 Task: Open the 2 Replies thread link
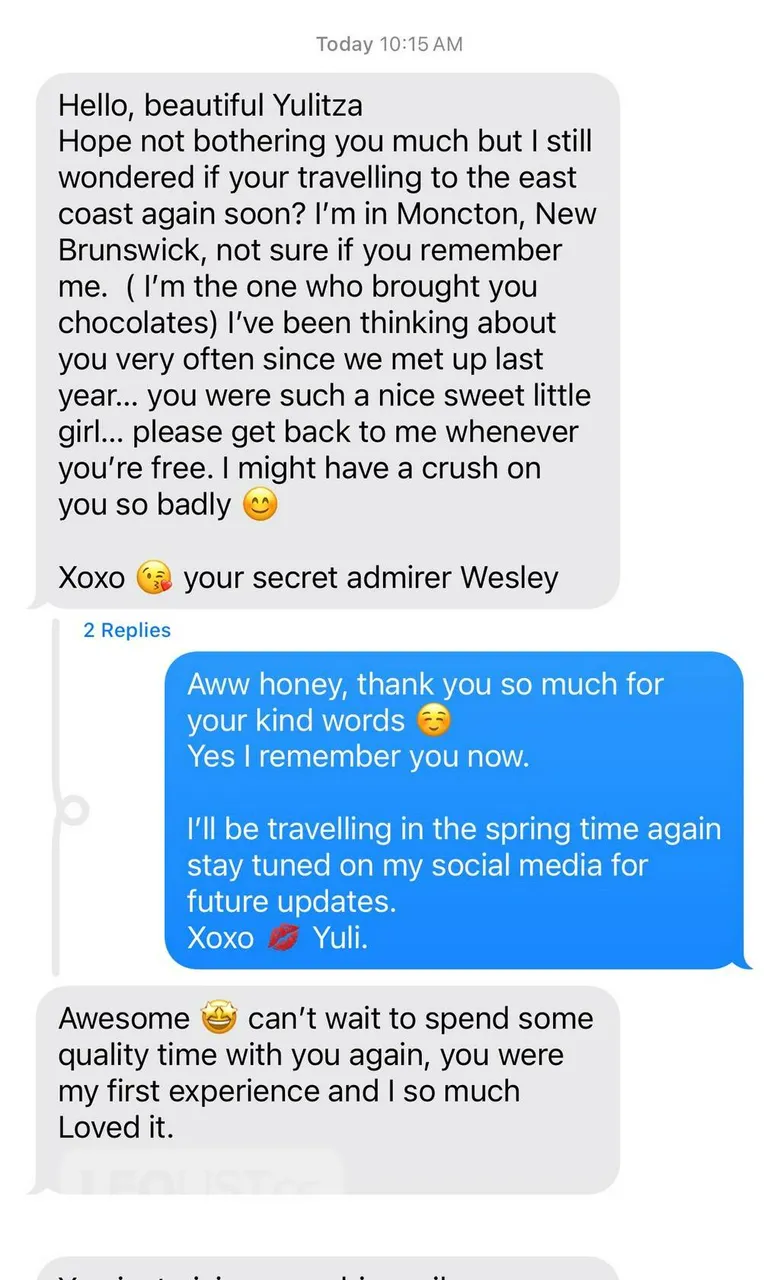[127, 630]
